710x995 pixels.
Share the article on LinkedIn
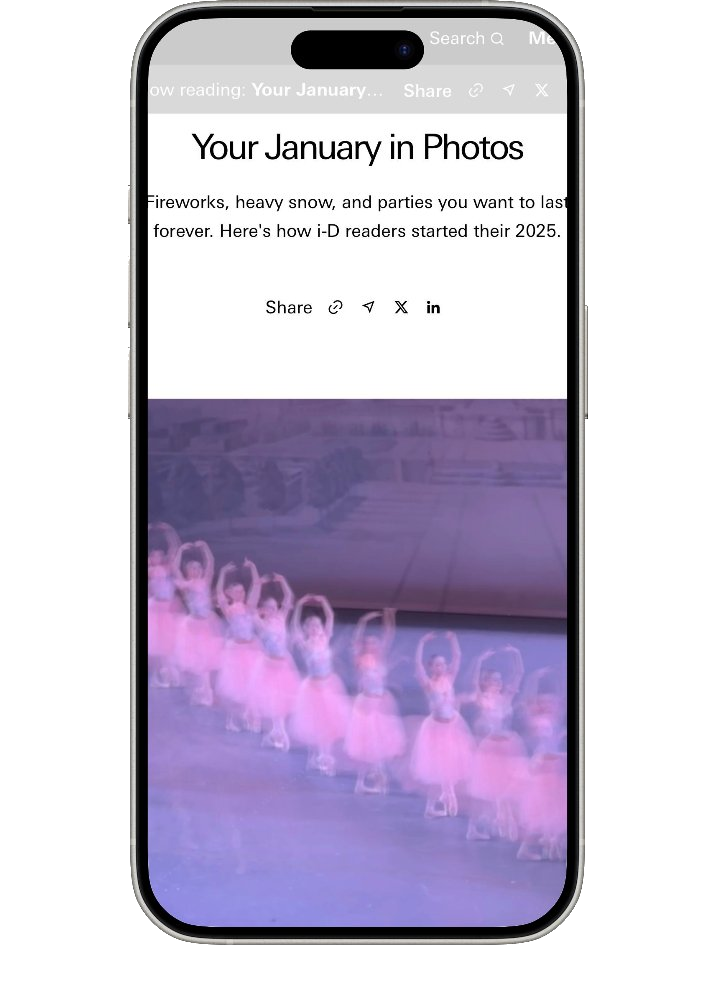point(433,307)
